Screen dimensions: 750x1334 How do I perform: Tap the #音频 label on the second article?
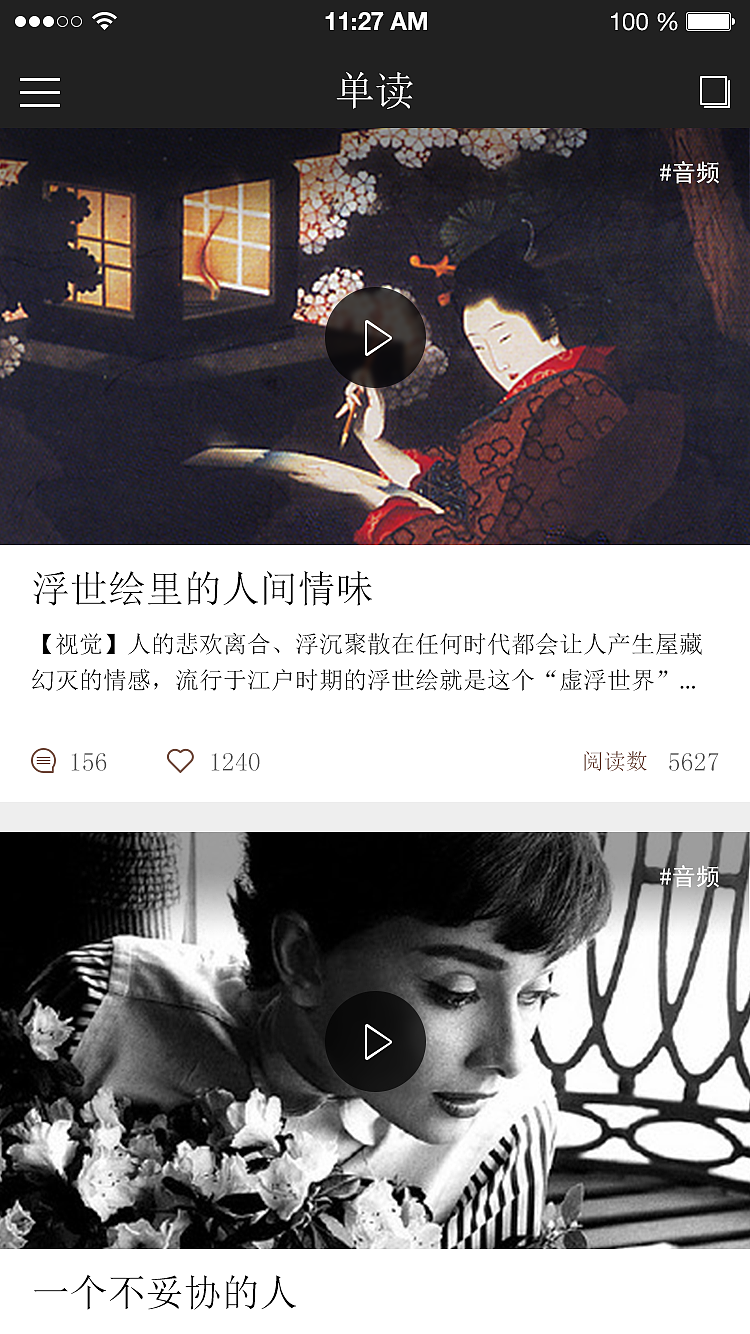coord(691,875)
